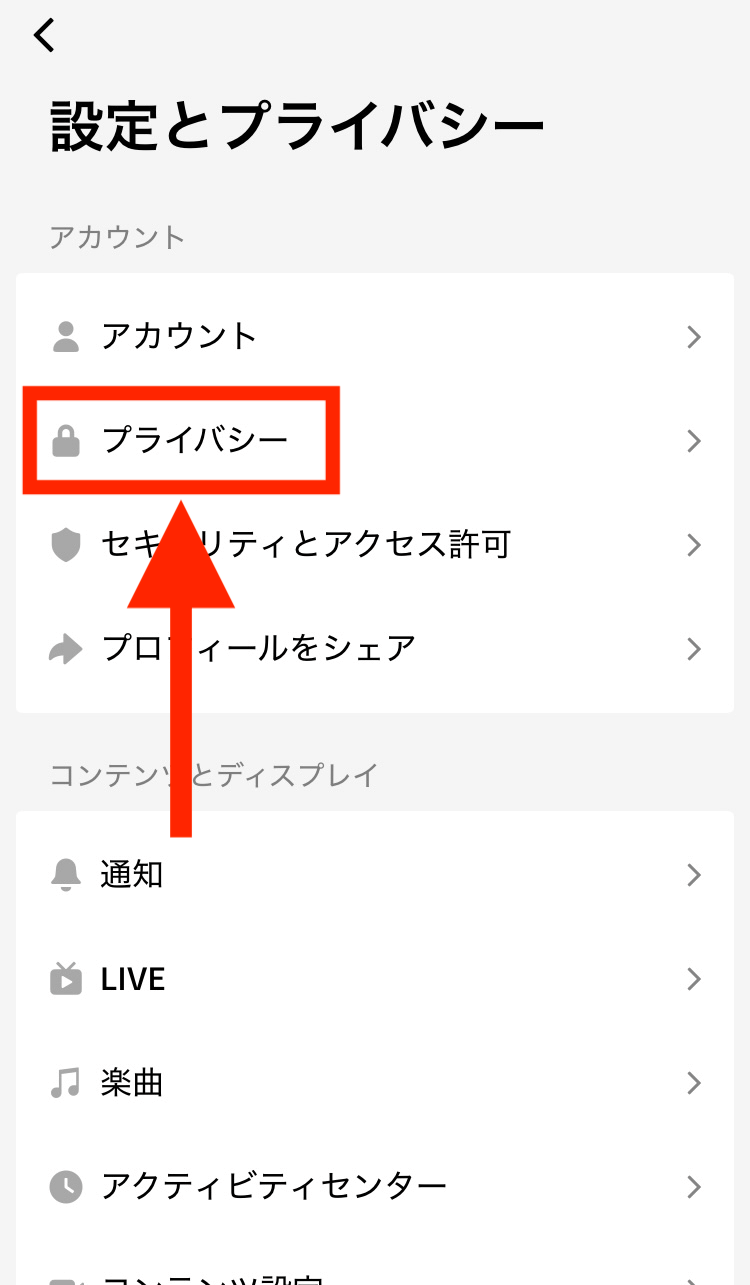This screenshot has height=1285, width=750.
Task: Open アクティビティセンター
Action: tap(375, 1187)
